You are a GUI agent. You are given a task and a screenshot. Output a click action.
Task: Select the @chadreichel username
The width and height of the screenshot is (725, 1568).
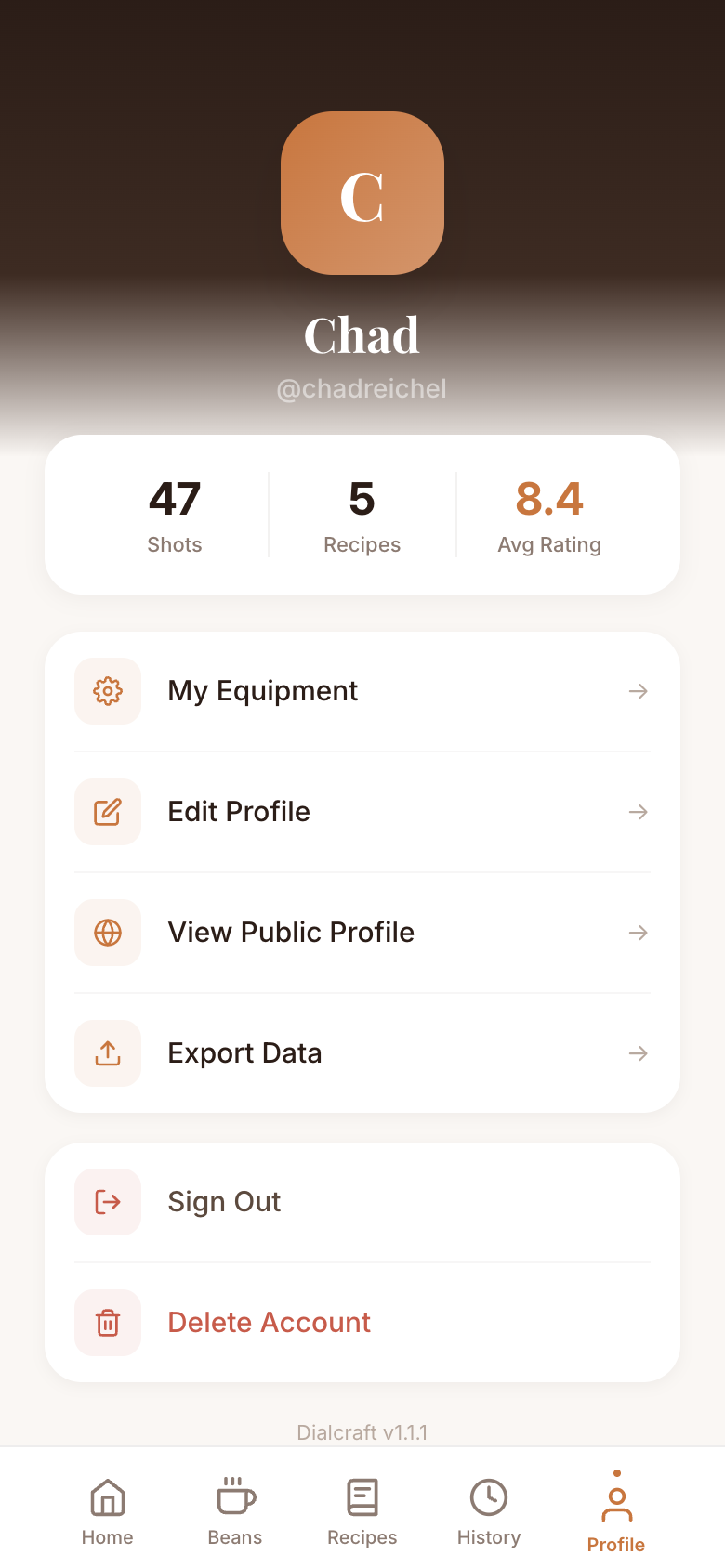362,389
